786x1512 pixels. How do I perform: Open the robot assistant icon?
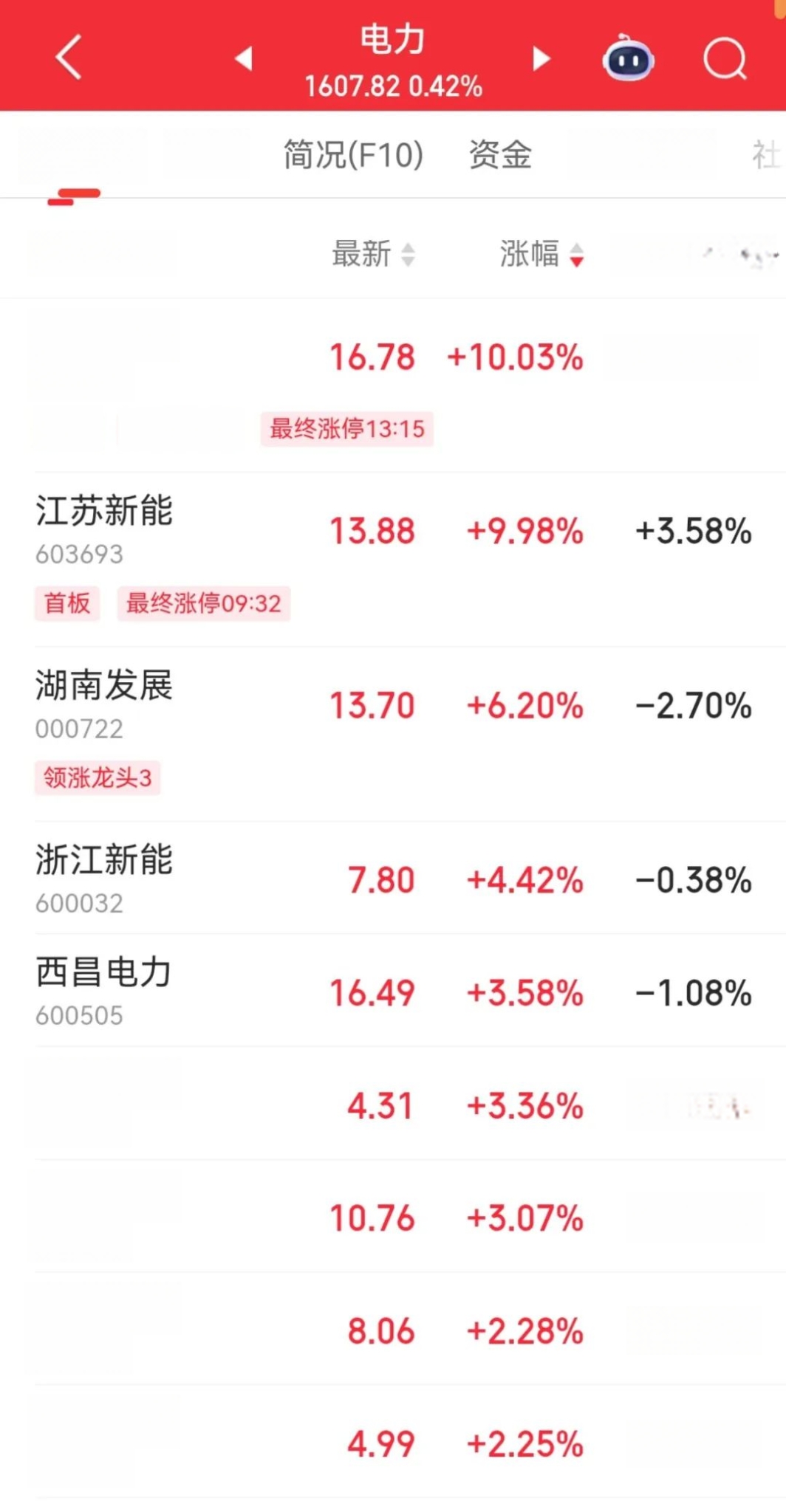click(628, 58)
